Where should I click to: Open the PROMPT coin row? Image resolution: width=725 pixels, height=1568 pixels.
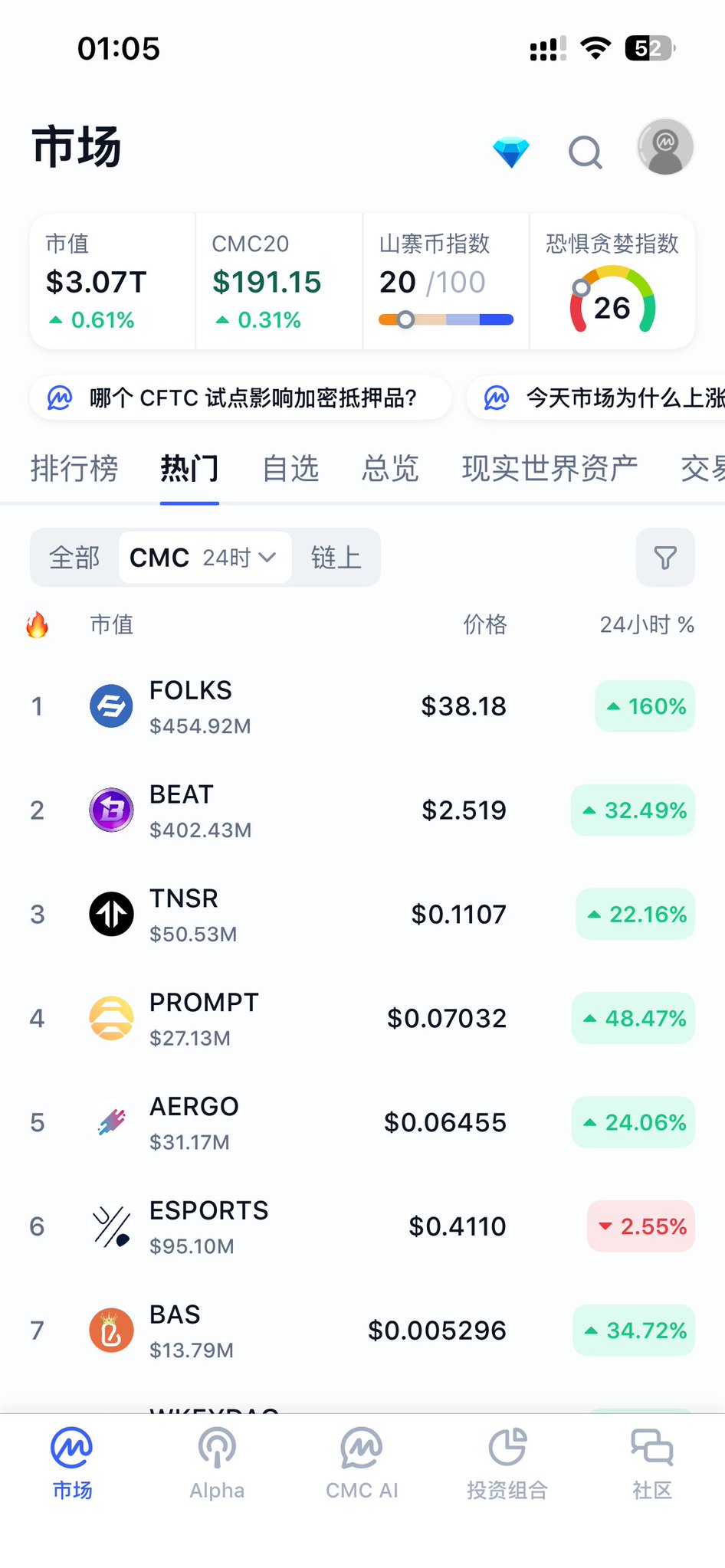tap(362, 1019)
